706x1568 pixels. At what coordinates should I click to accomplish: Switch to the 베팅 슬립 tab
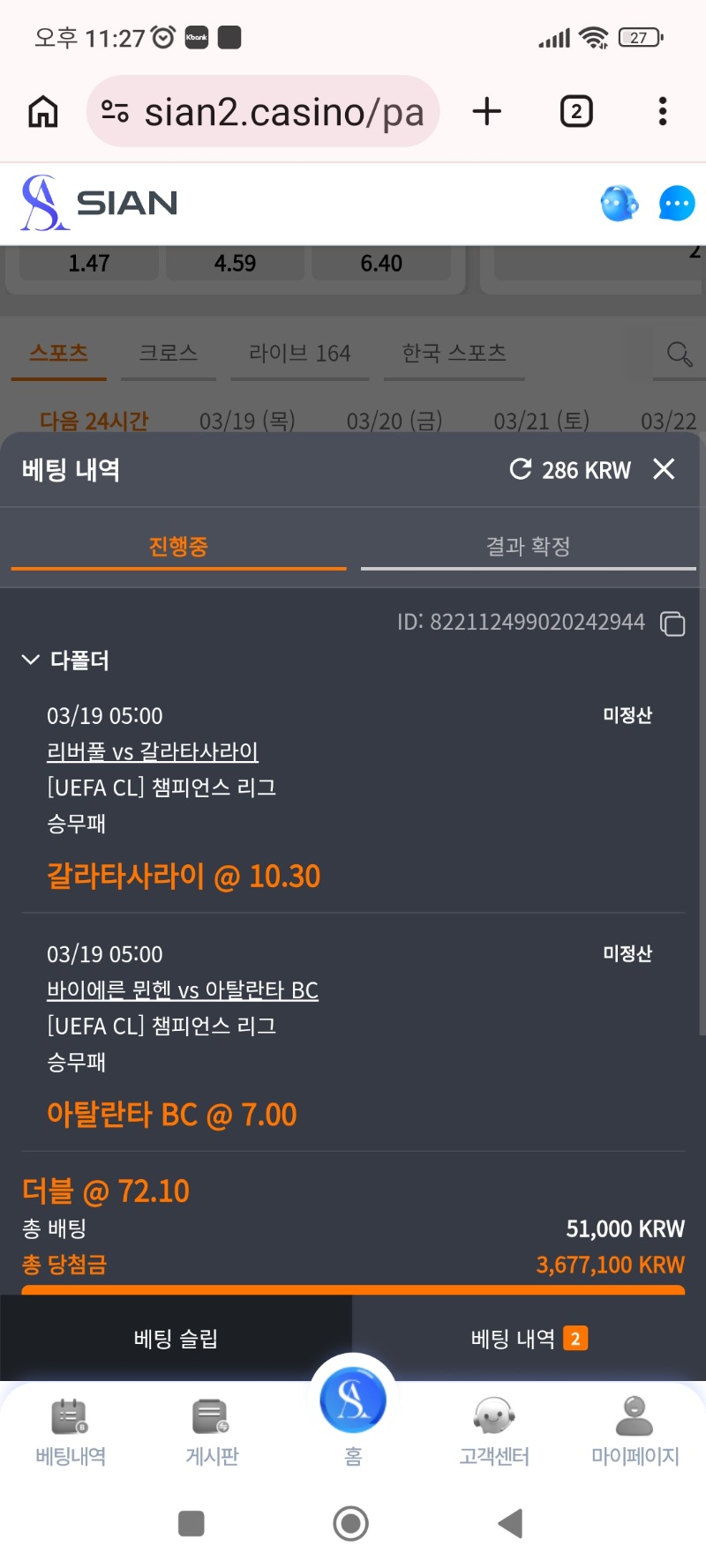click(176, 1339)
